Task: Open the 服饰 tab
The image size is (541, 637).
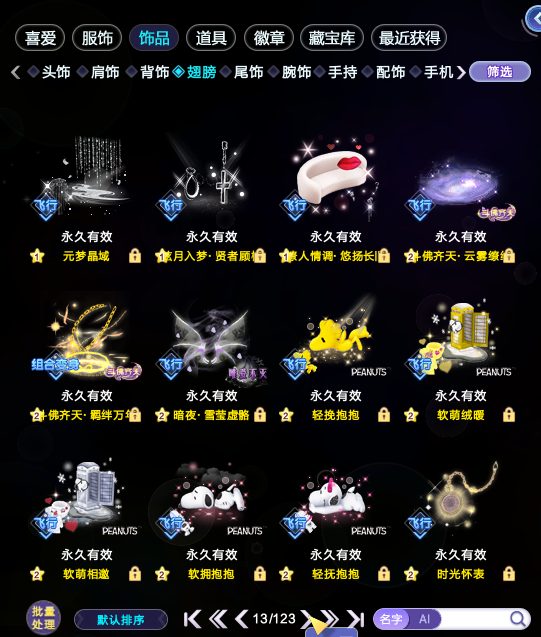Action: click(x=97, y=38)
